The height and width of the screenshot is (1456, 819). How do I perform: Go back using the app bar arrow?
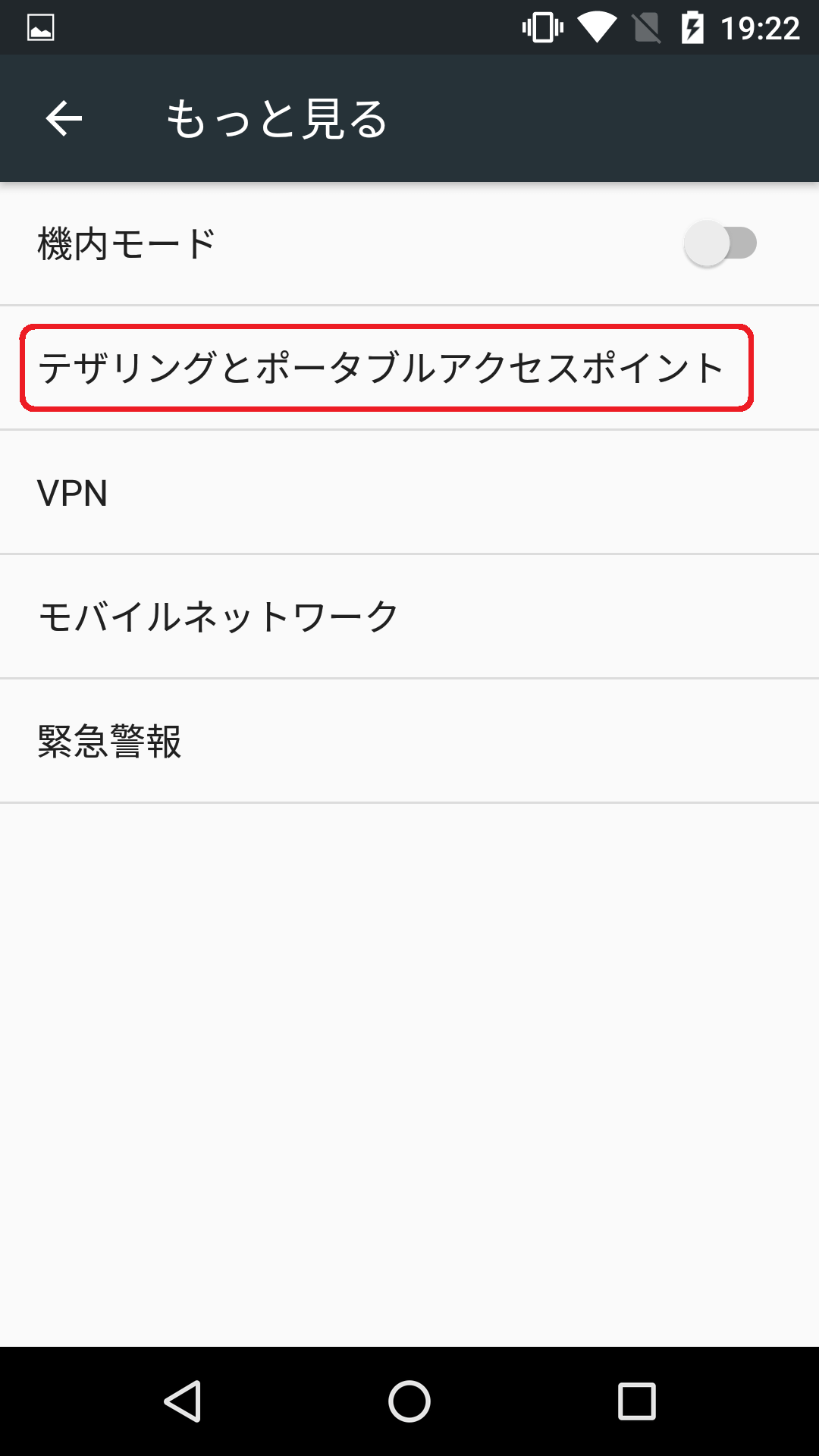tap(64, 118)
